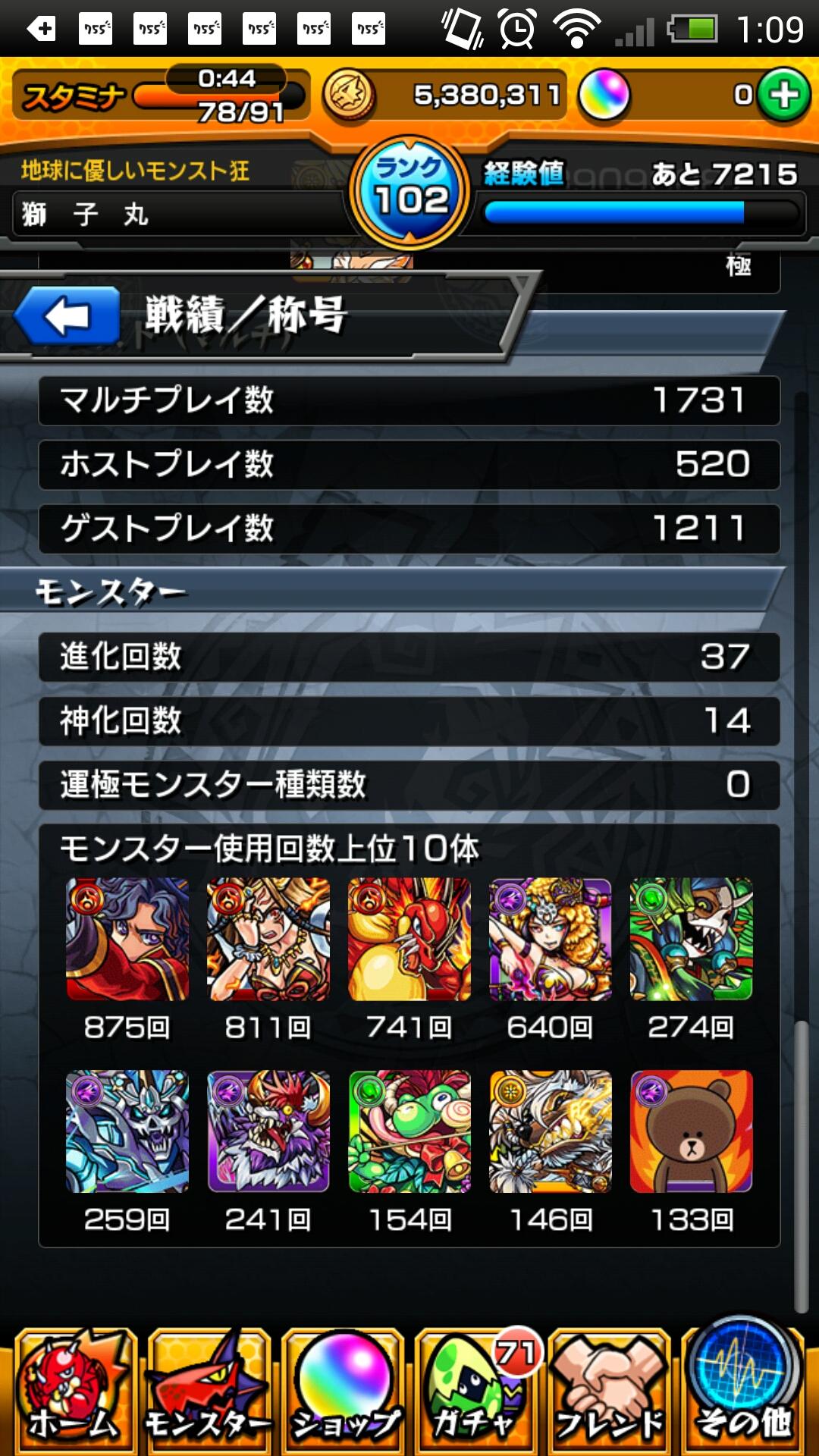Switch to the モンスター tab
819x1456 pixels.
click(209, 1392)
